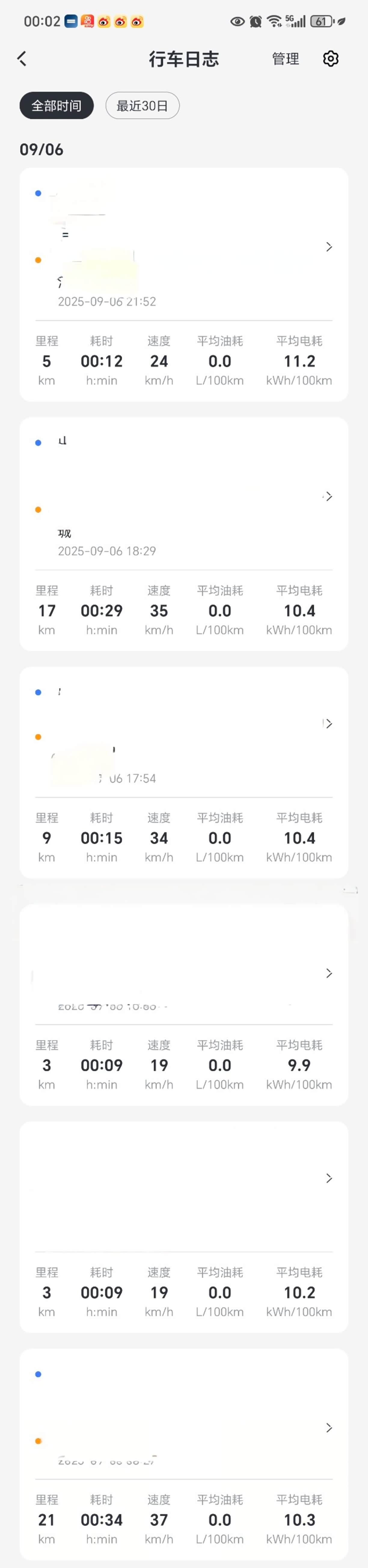This screenshot has height=1568, width=368.
Task: Open the settings gear icon
Action: tap(330, 59)
